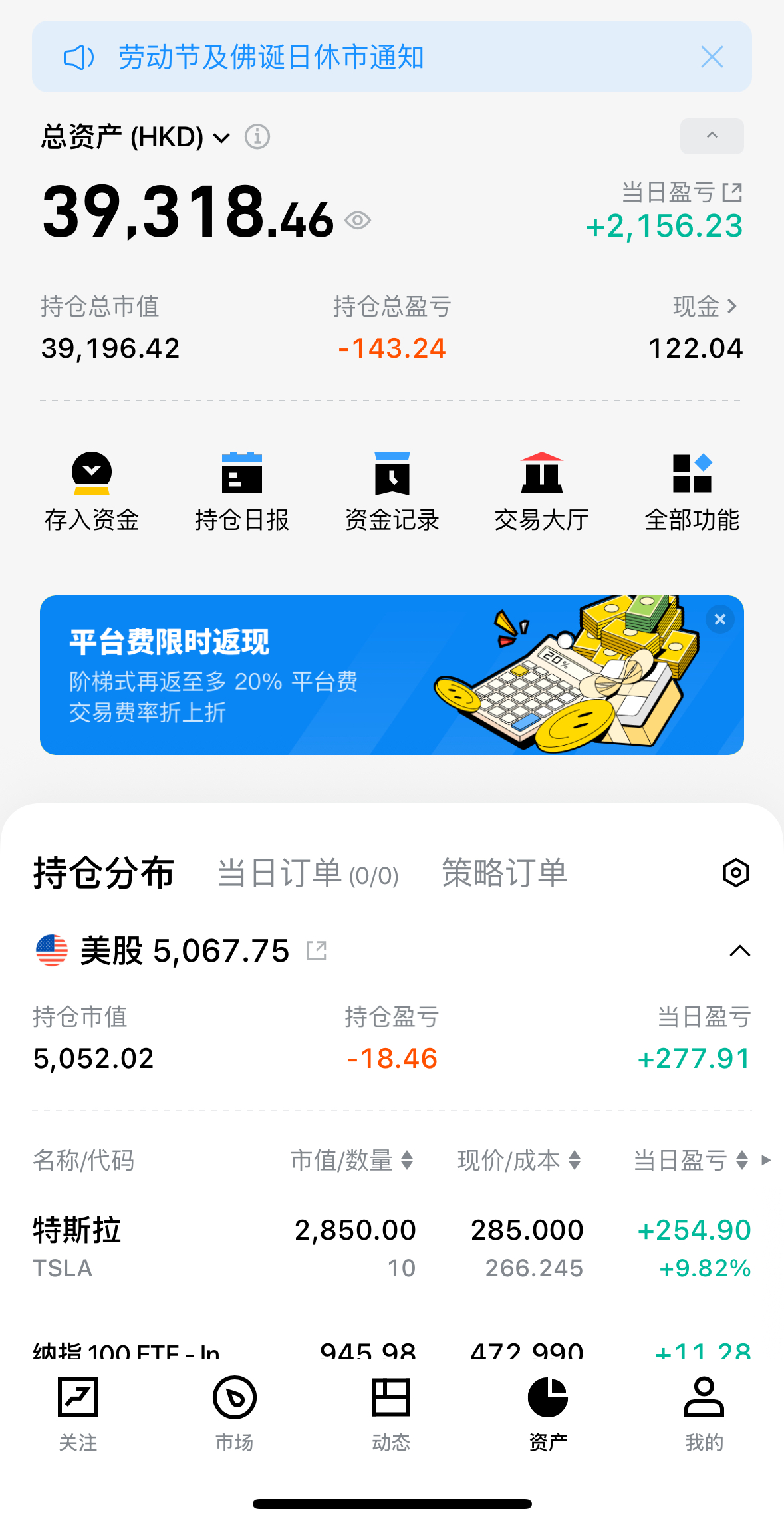Sort holdings by 市值/数量
This screenshot has height=1525, width=784.
pyautogui.click(x=352, y=1161)
